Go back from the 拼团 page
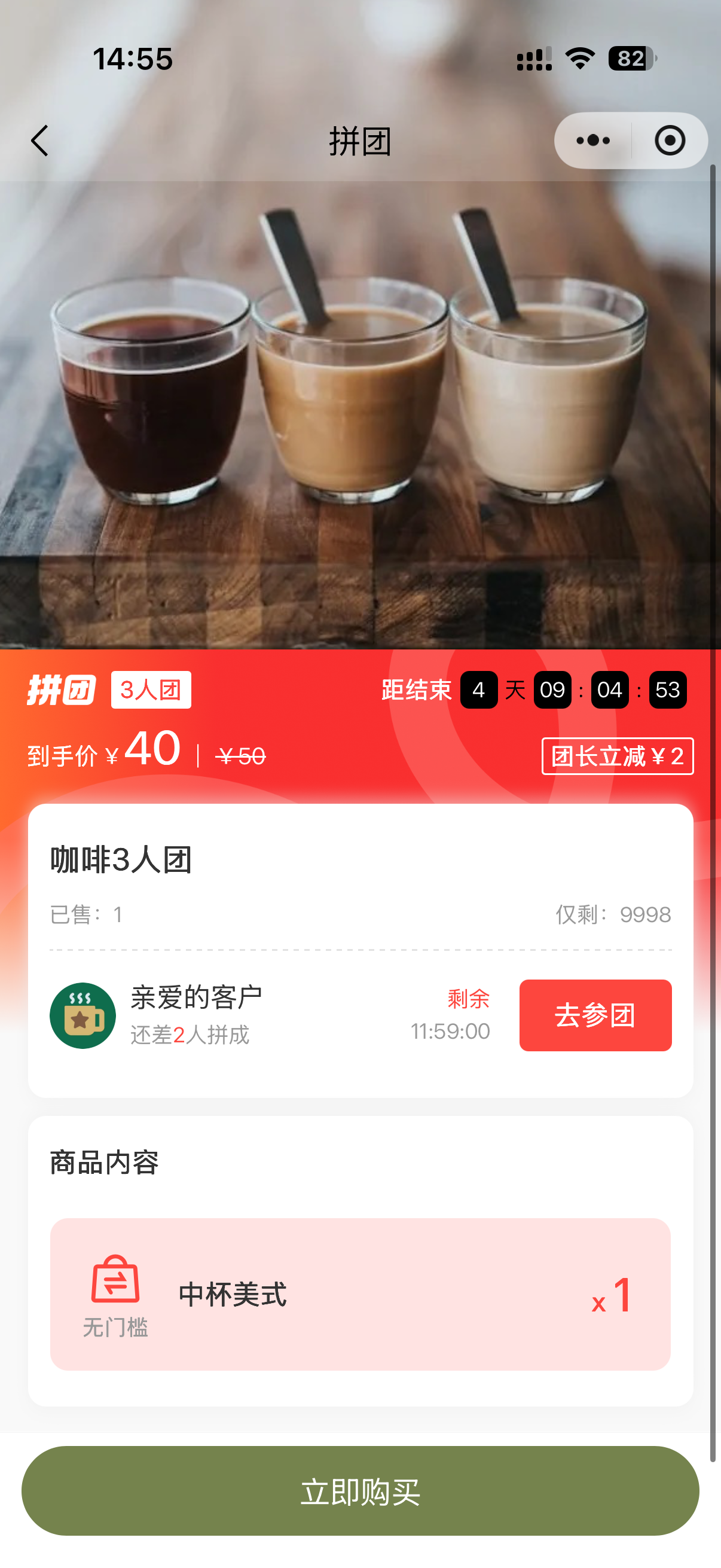The image size is (721, 1568). pos(39,141)
